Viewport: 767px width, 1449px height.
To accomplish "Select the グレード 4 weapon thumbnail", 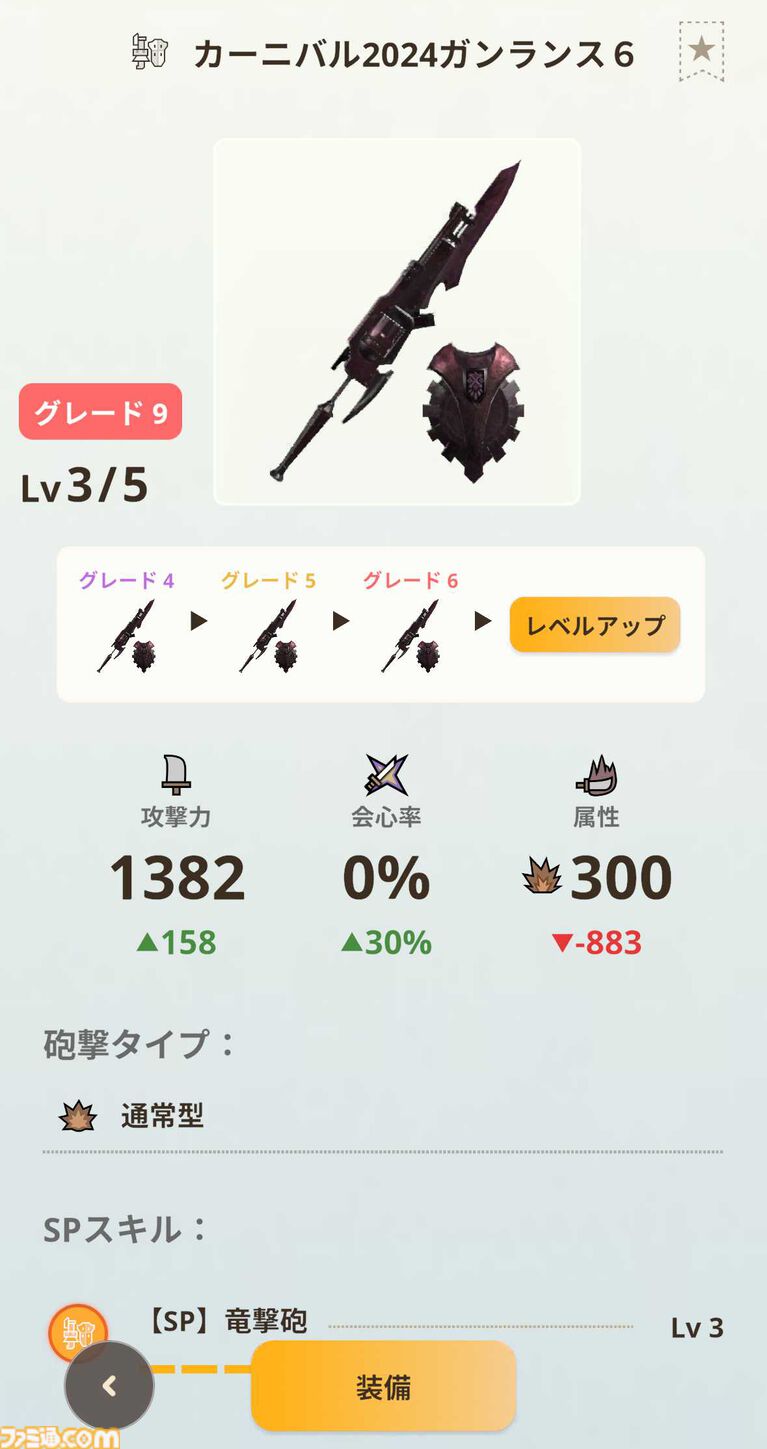I will [x=127, y=635].
